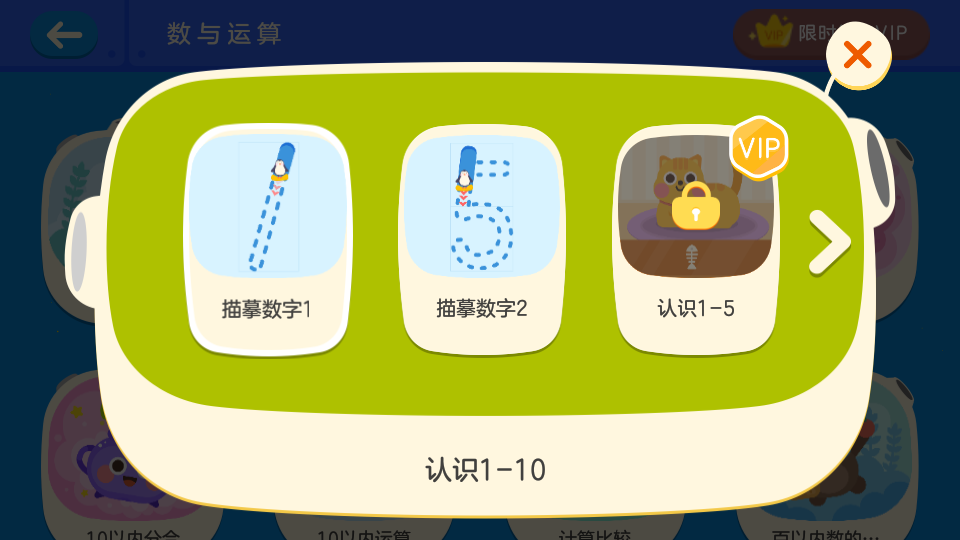Open the 描摹数字2 tracing lesson
The width and height of the screenshot is (960, 540).
point(482,236)
